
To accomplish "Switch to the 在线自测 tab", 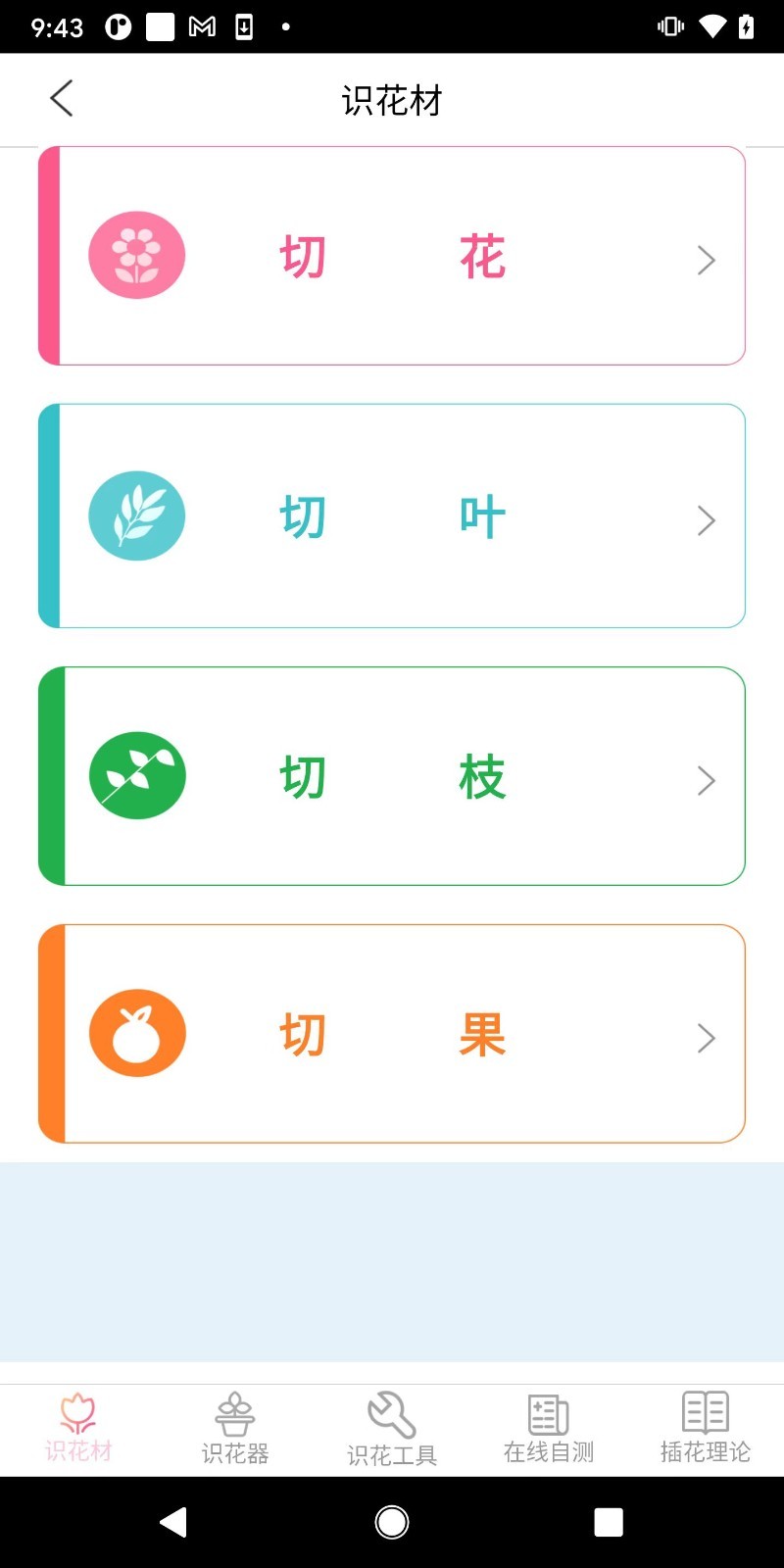I will [x=547, y=1429].
